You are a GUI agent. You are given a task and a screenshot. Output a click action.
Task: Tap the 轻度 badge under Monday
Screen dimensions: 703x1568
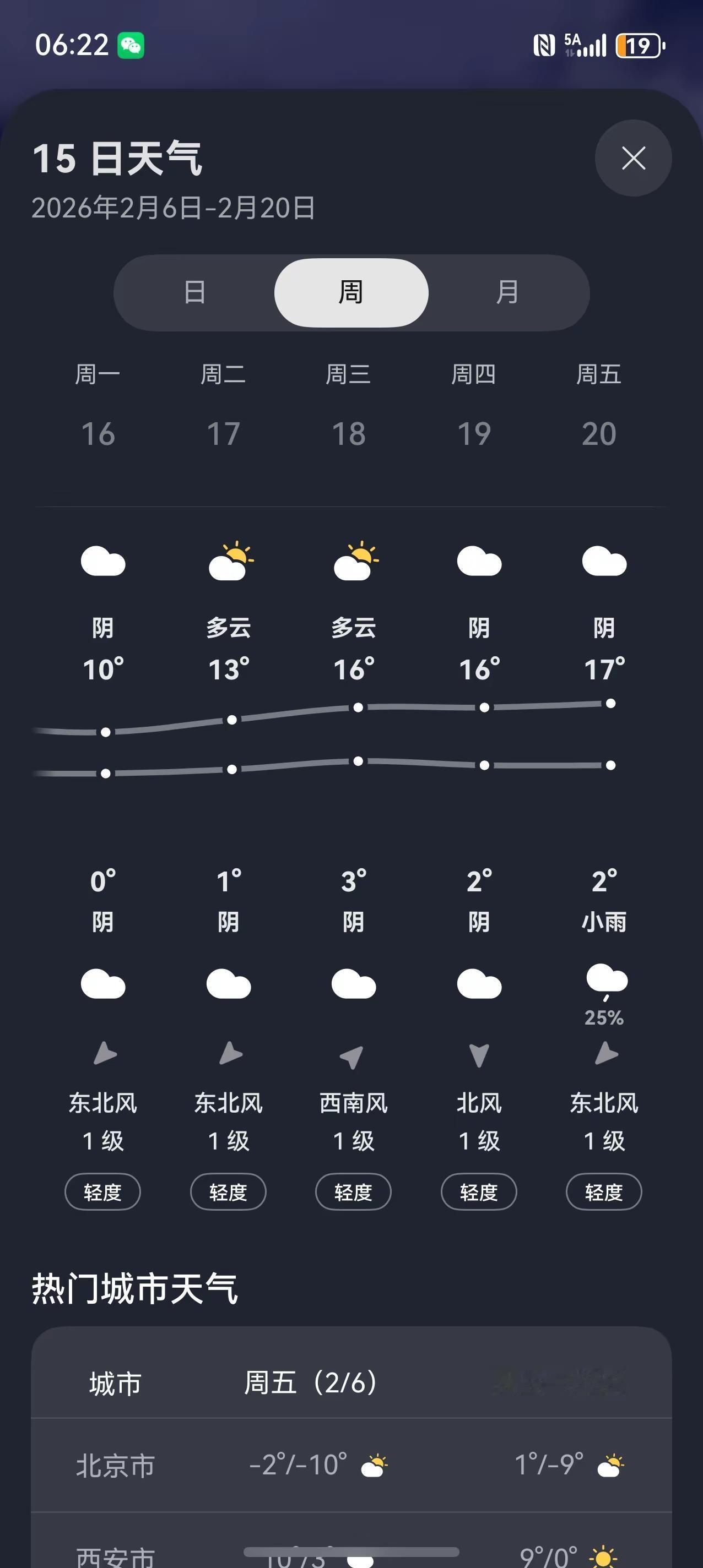[x=102, y=1191]
